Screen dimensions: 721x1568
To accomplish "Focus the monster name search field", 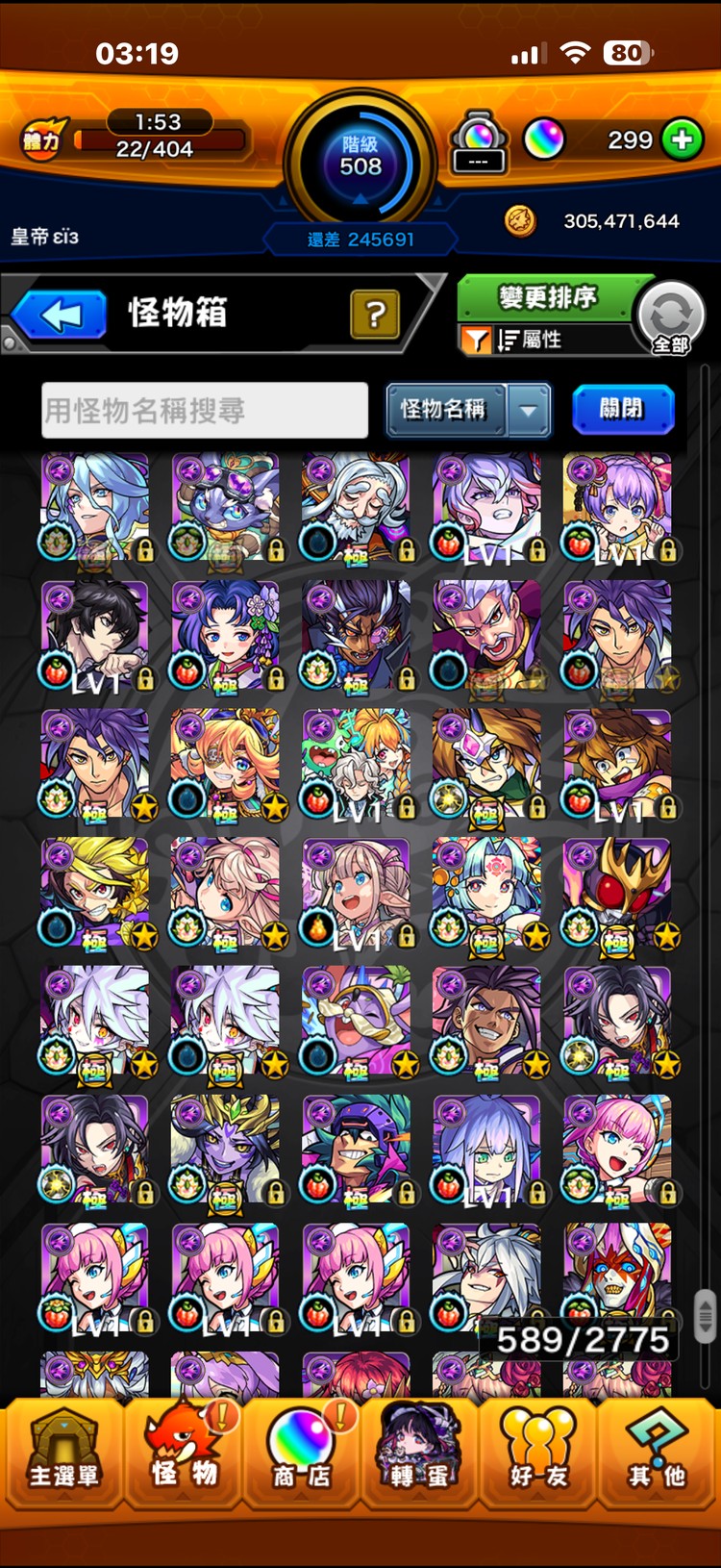I will pyautogui.click(x=205, y=411).
